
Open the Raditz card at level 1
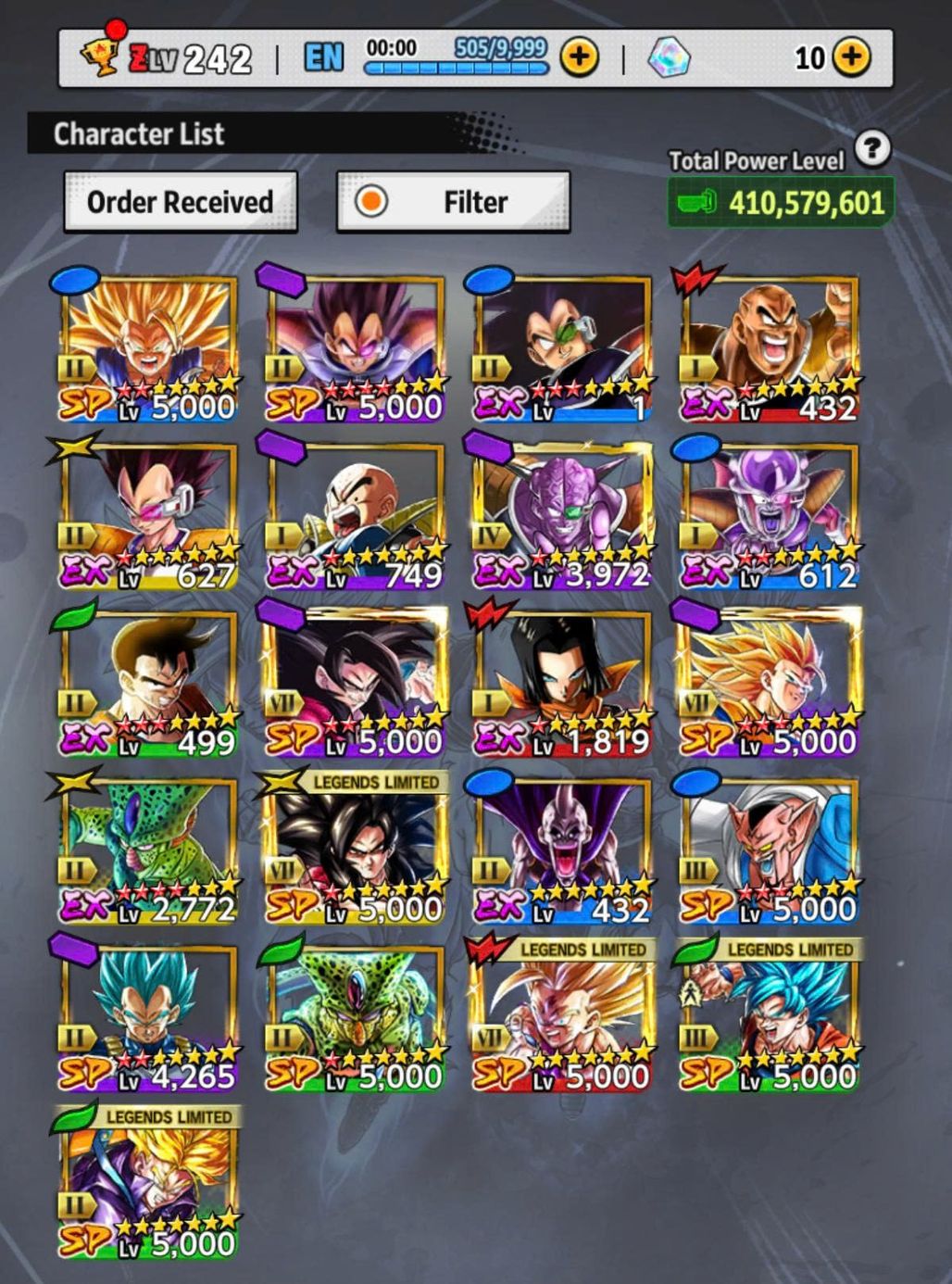coord(563,348)
